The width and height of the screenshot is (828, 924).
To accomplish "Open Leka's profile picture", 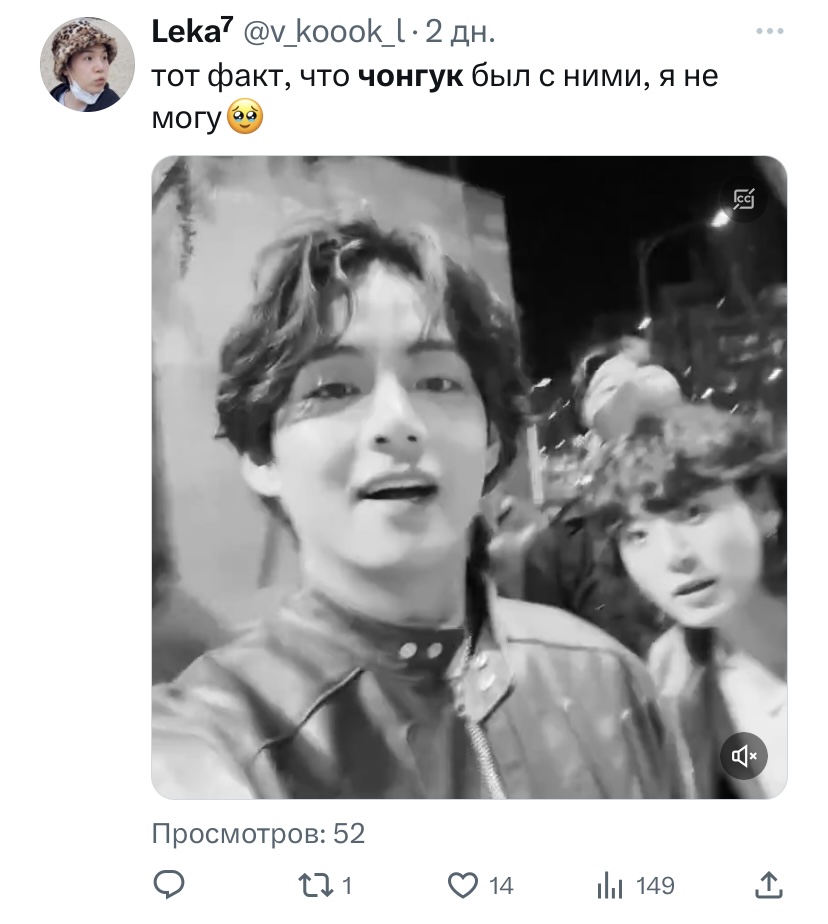I will 80,65.
